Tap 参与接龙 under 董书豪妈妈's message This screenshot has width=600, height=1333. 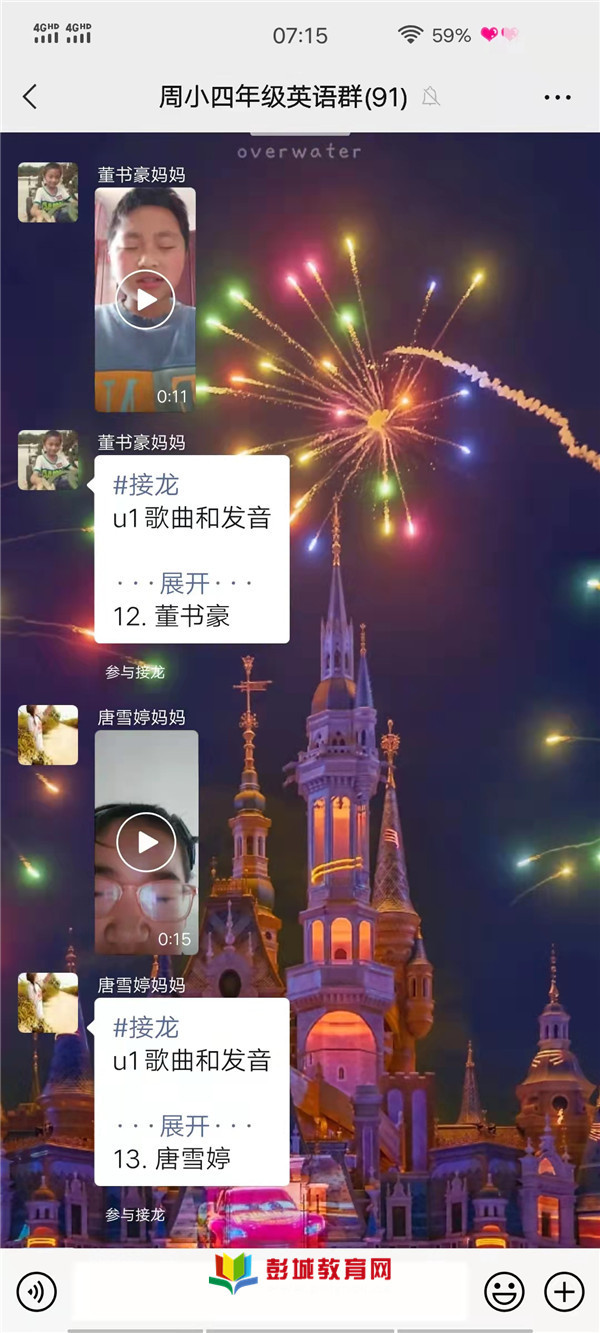point(135,672)
